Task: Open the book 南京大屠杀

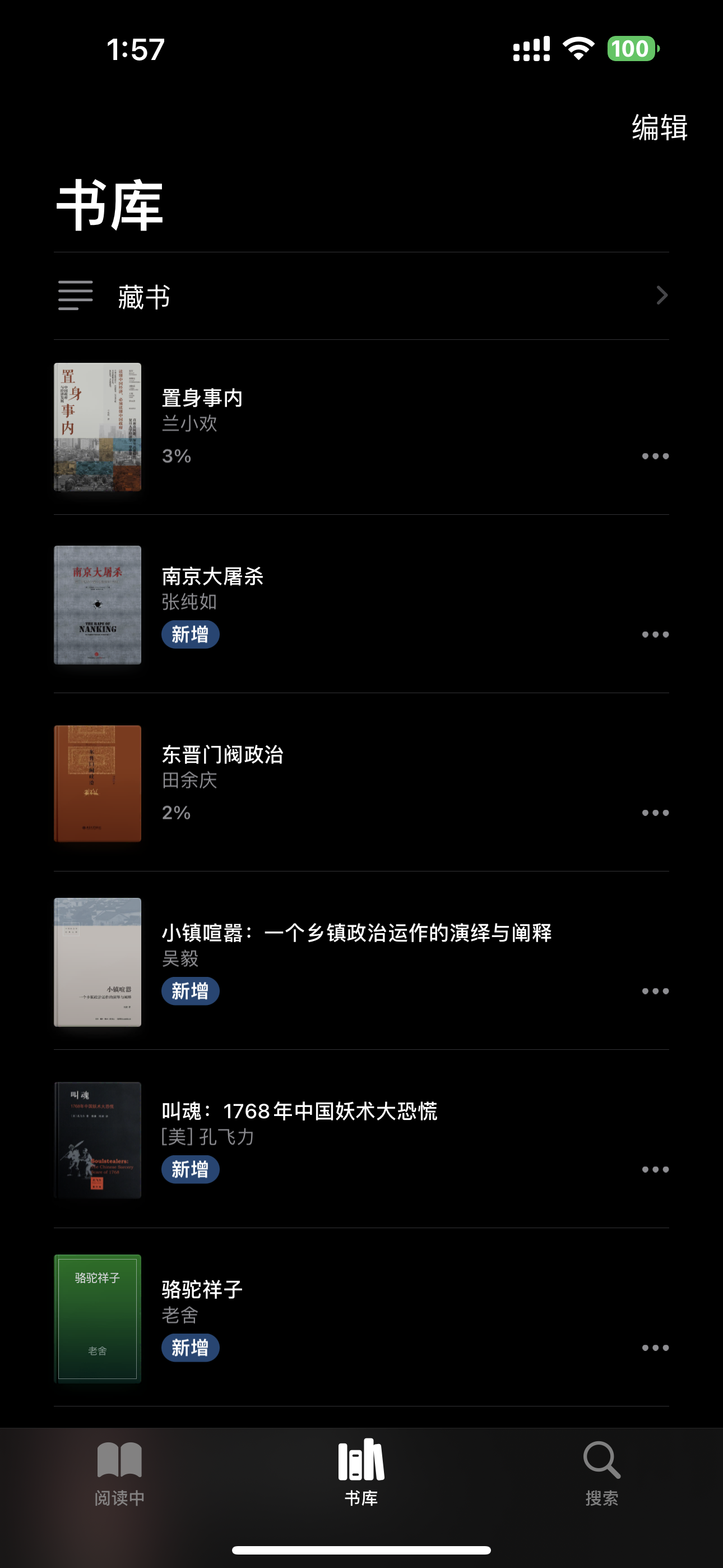Action: 212,577
